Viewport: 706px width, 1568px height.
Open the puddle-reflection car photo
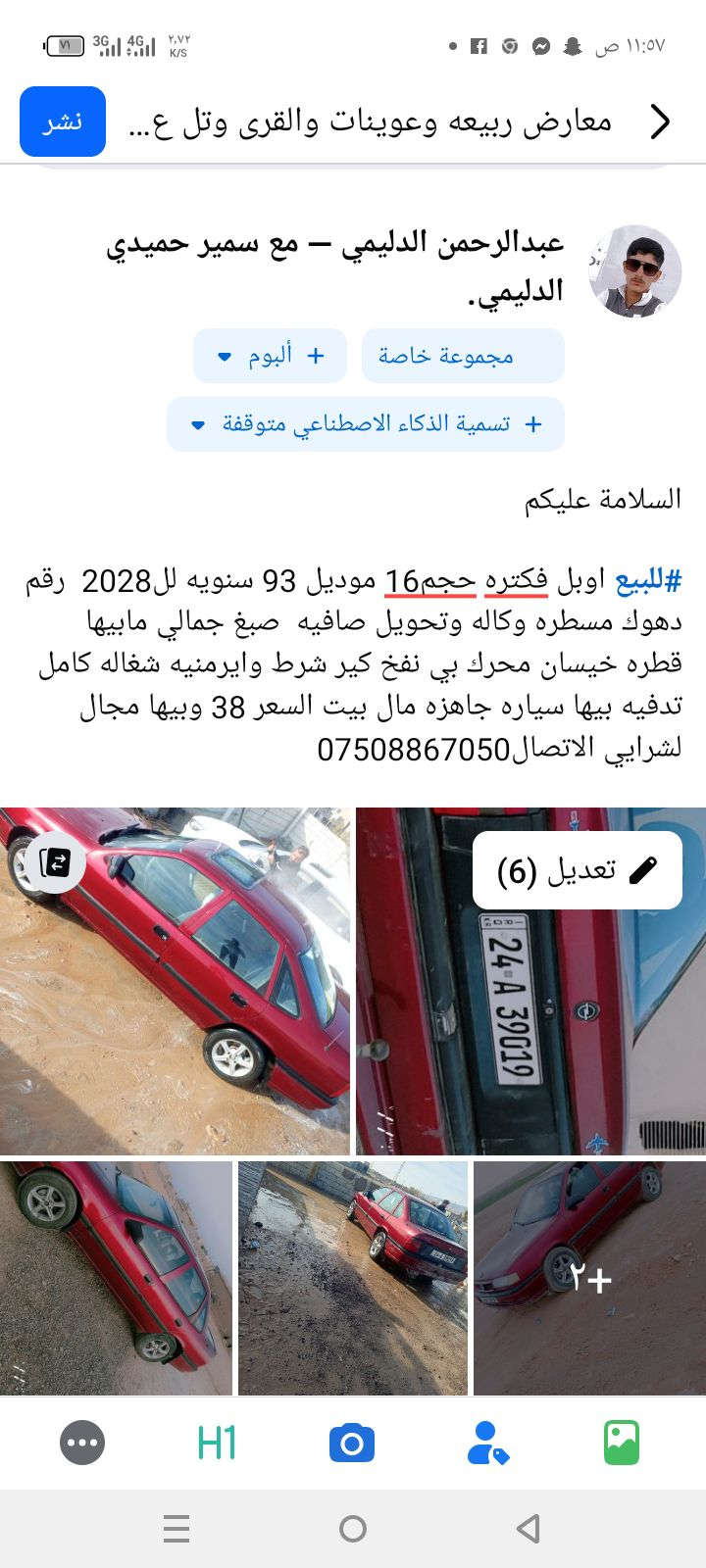point(353,1278)
